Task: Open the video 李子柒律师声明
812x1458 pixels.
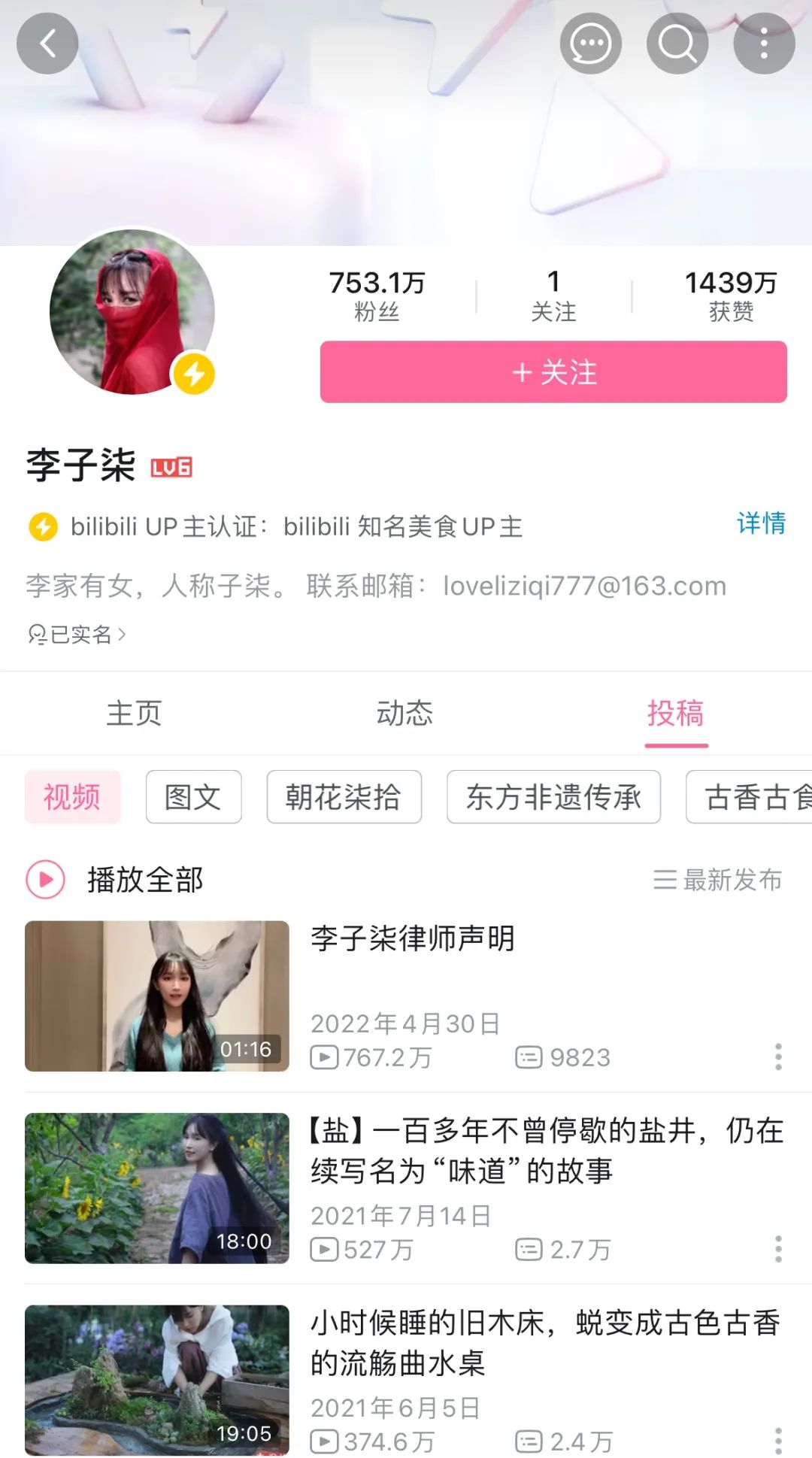Action: click(x=412, y=939)
